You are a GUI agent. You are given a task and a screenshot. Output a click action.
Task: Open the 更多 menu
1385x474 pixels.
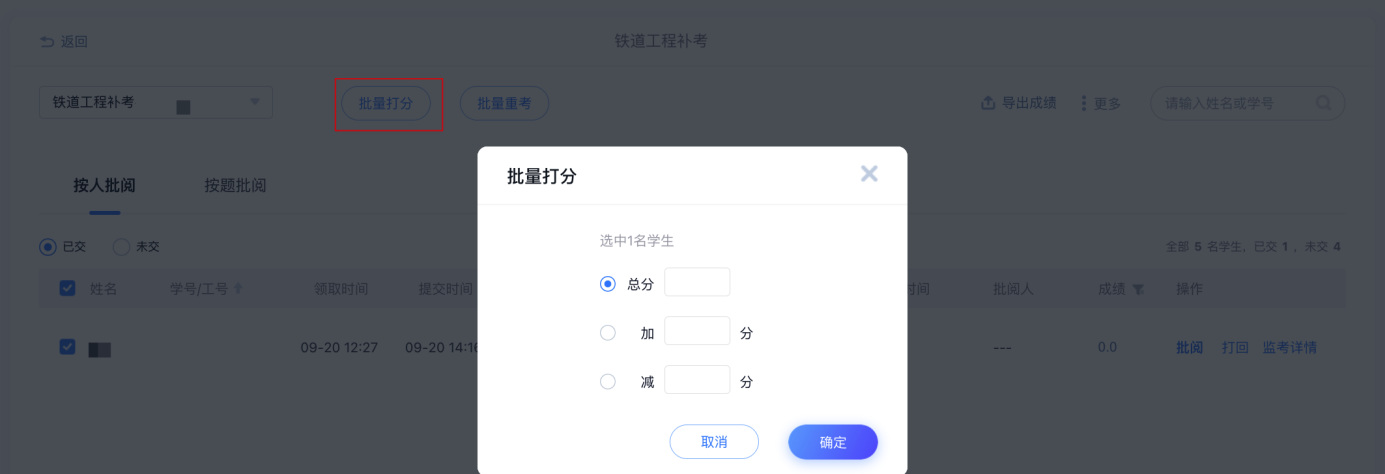1101,103
